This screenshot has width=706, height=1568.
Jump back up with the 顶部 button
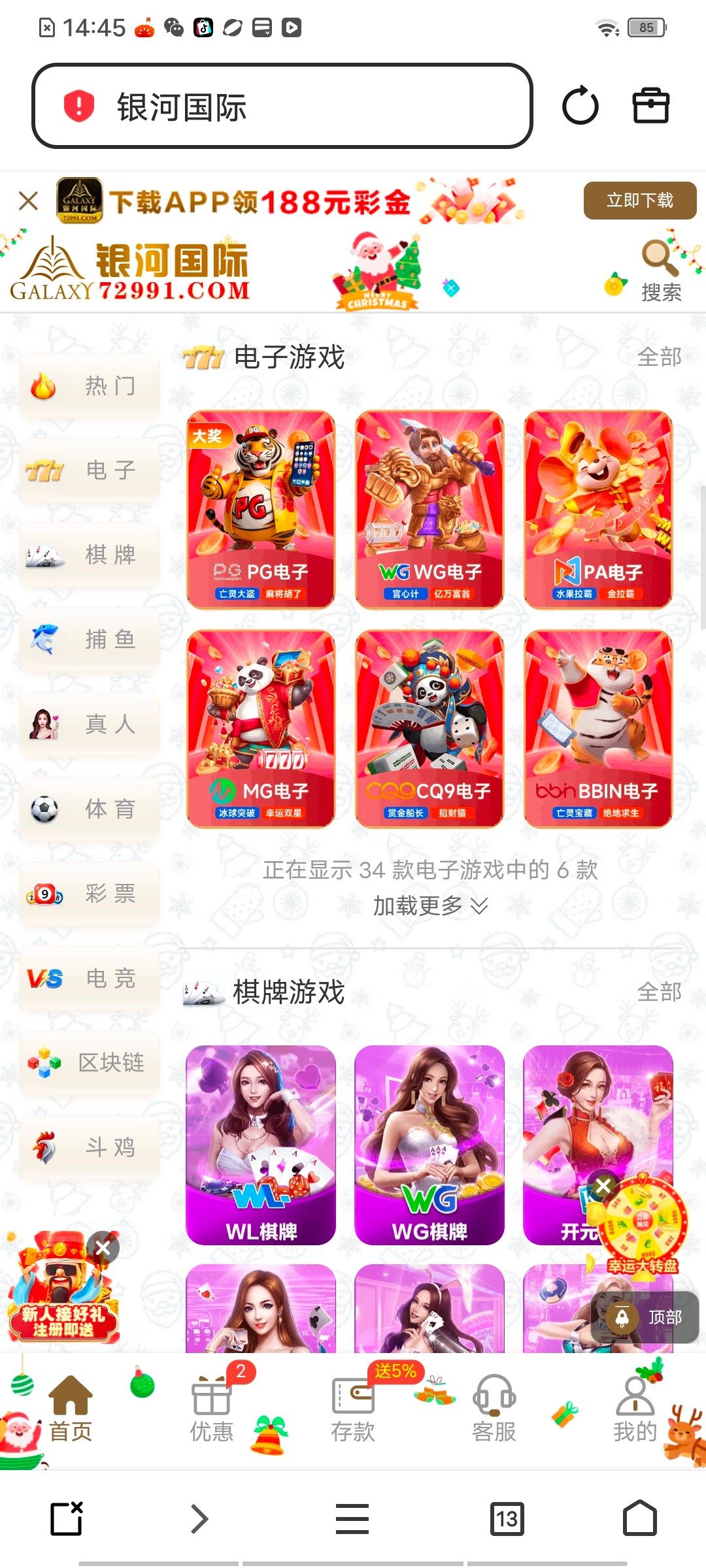click(x=645, y=1317)
